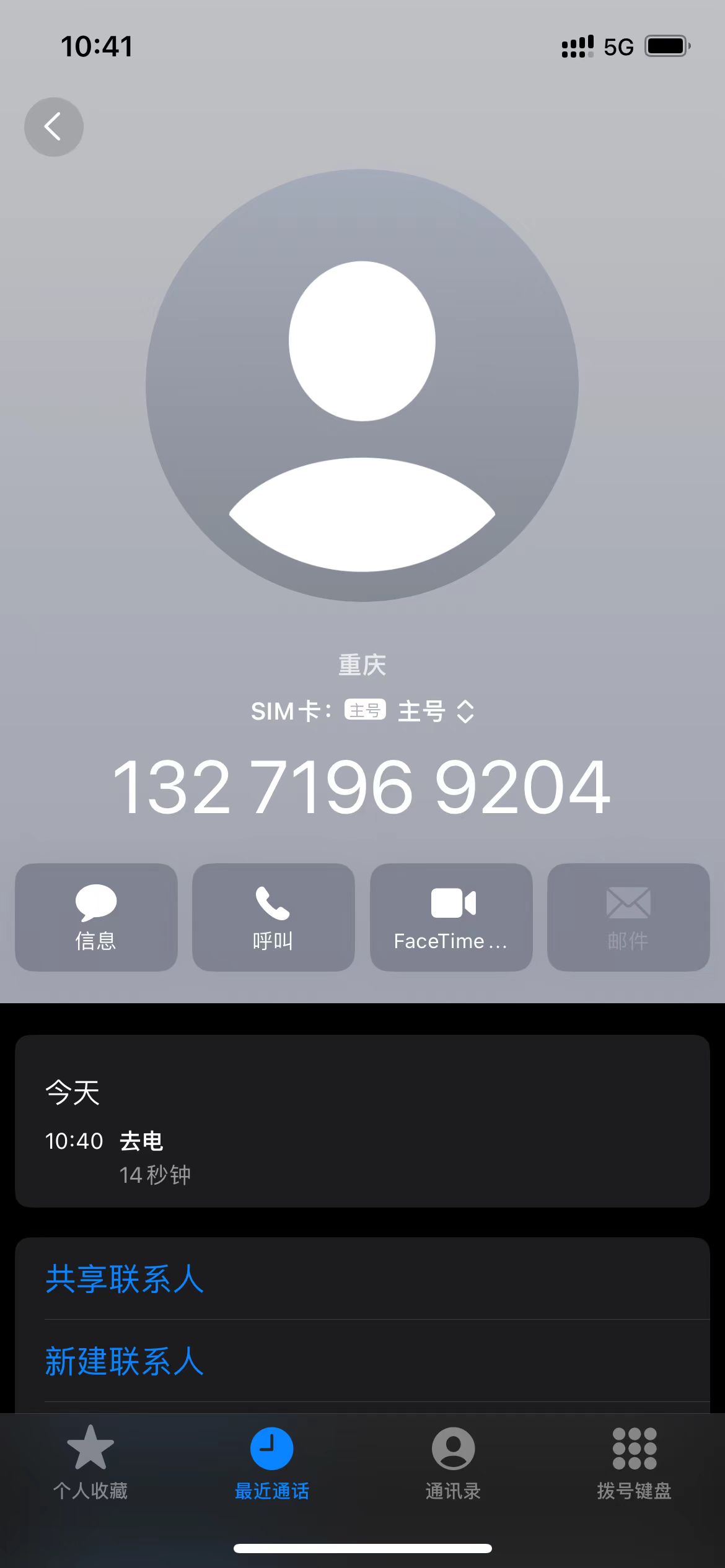Screen dimensions: 725x1568
Task: Open the SIM卡 主号 selector
Action: tap(362, 711)
